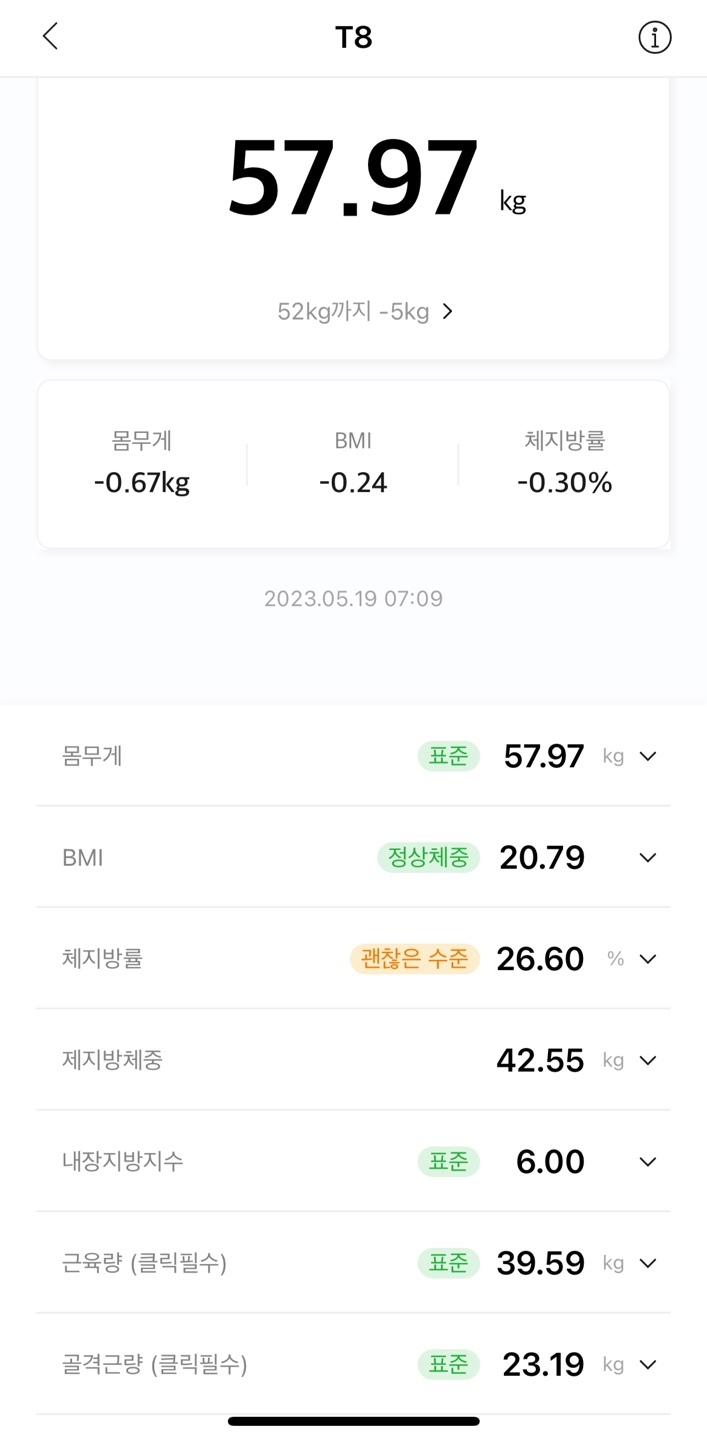Screen dimensions: 707x1440
Task: Expand the 제지방체중 42.55 kg row
Action: (353, 1060)
